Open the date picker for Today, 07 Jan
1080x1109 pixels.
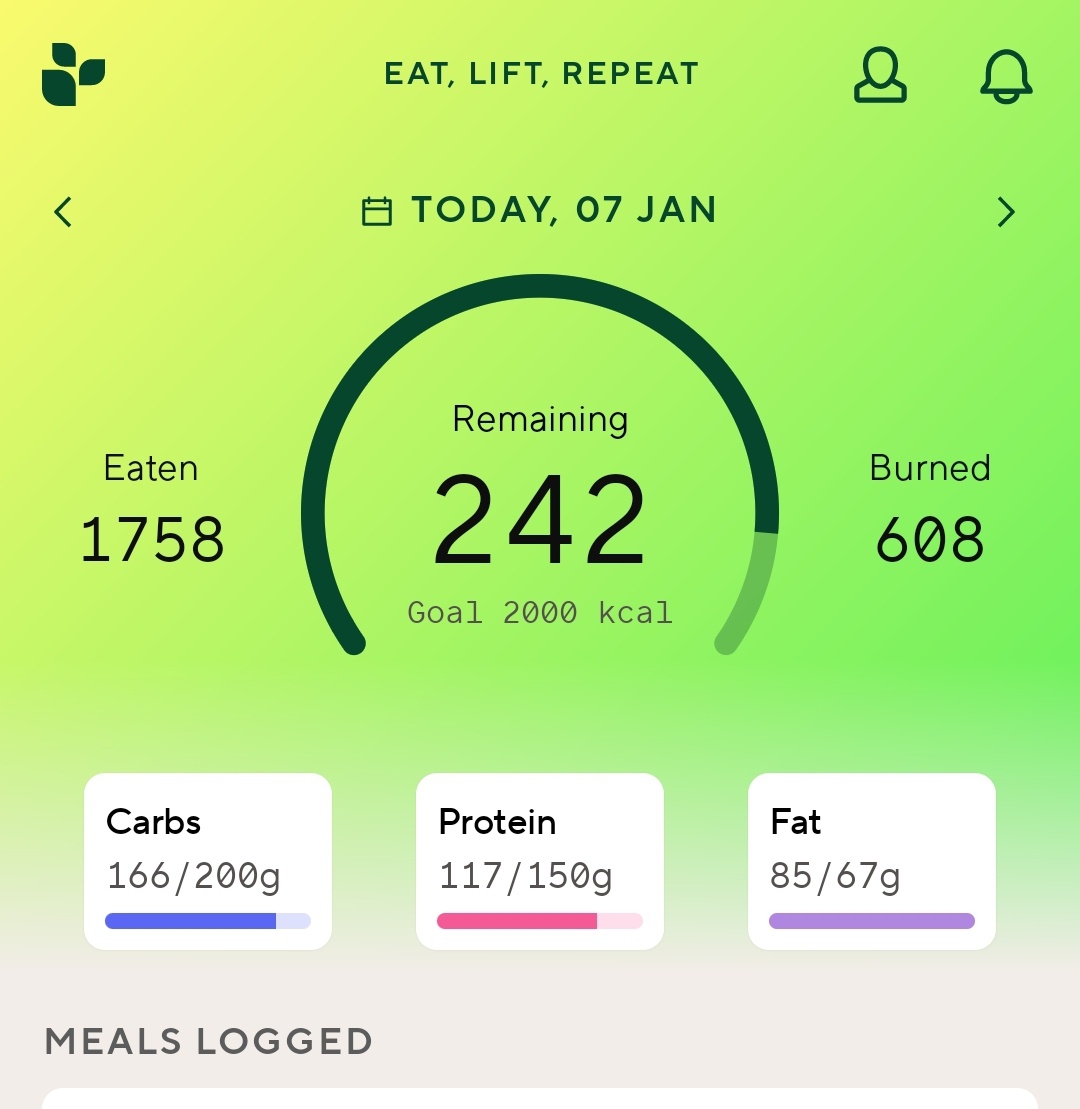pos(540,211)
